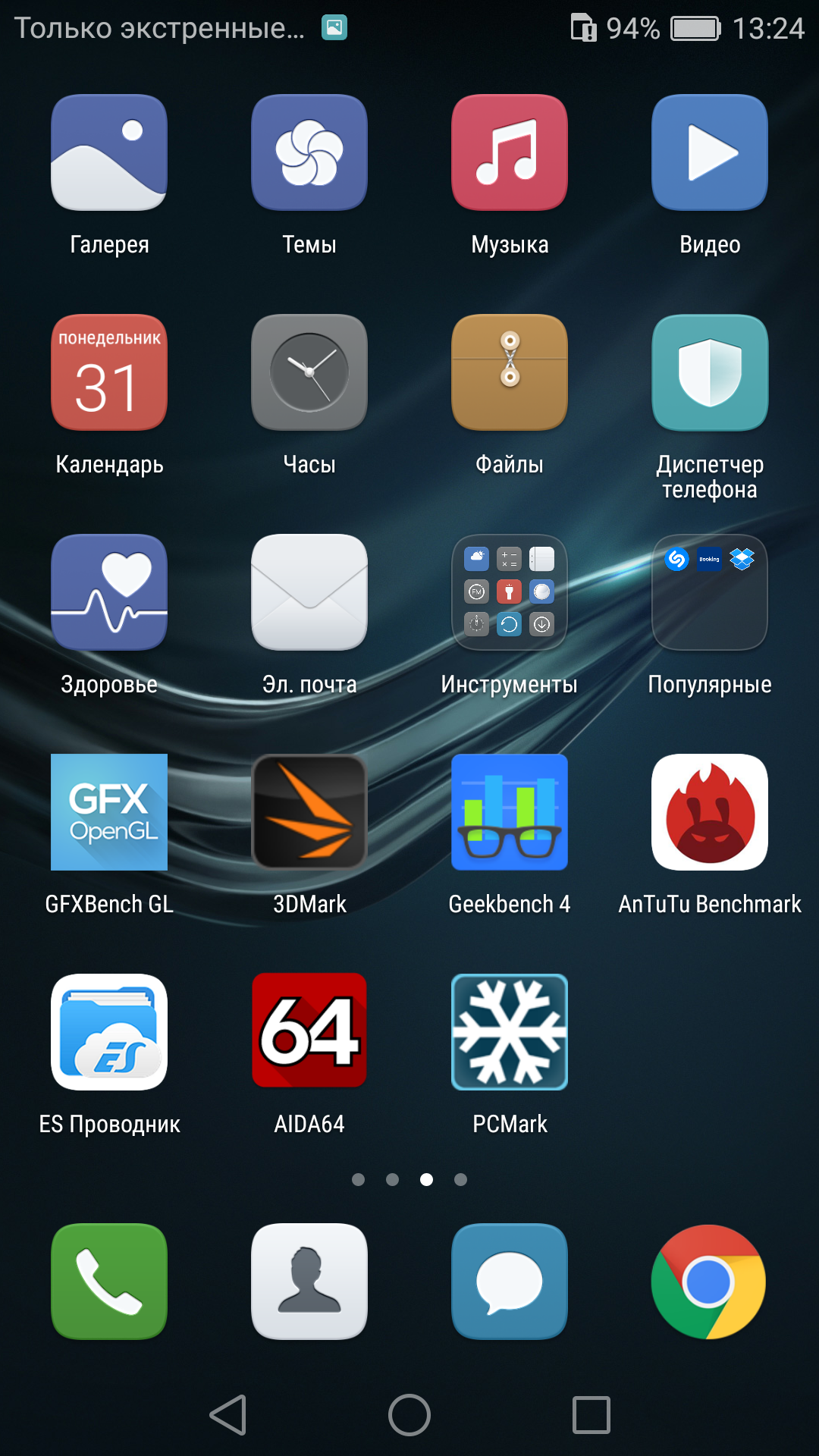Launch Chrome browser from the dock
Image resolution: width=819 pixels, height=1456 pixels.
click(x=710, y=1282)
